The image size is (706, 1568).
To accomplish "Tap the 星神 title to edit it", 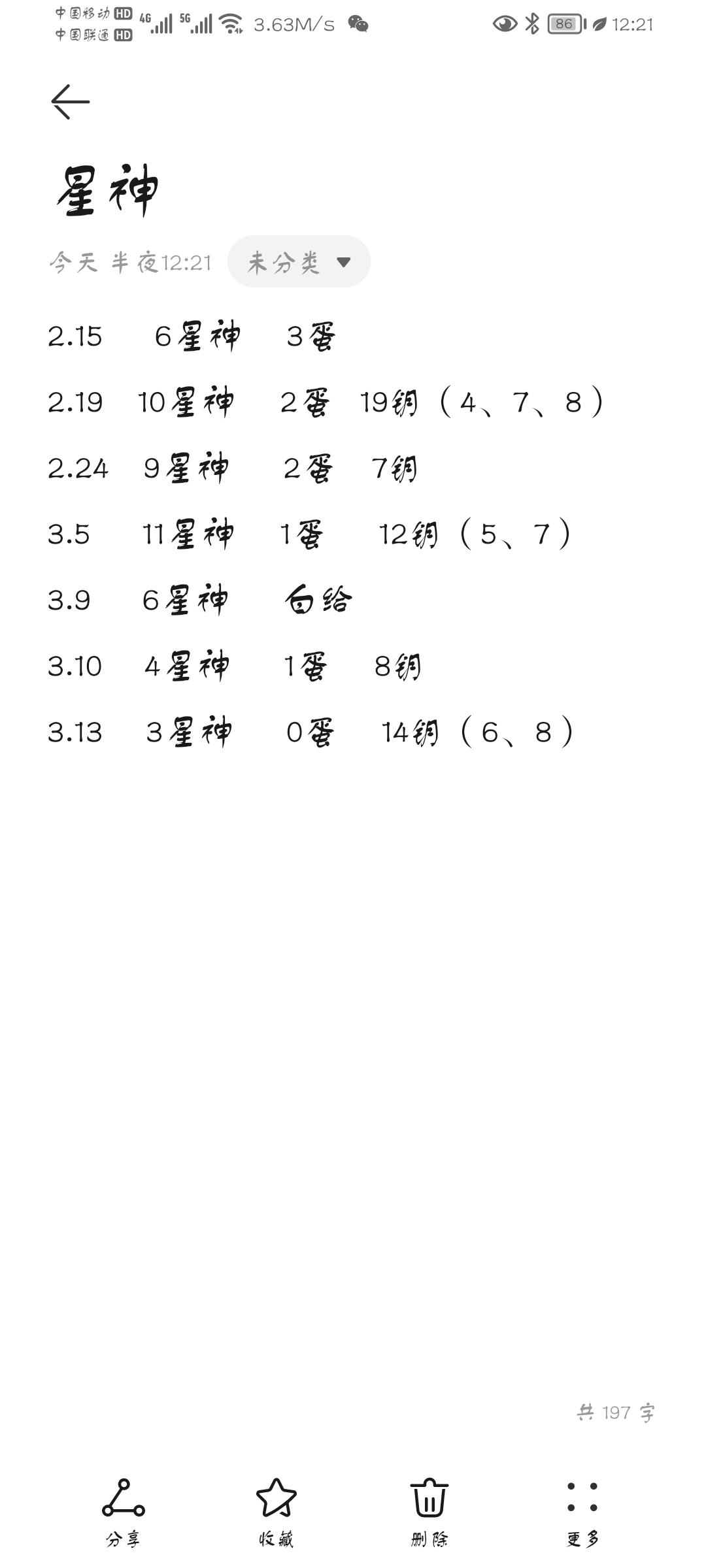I will 108,190.
